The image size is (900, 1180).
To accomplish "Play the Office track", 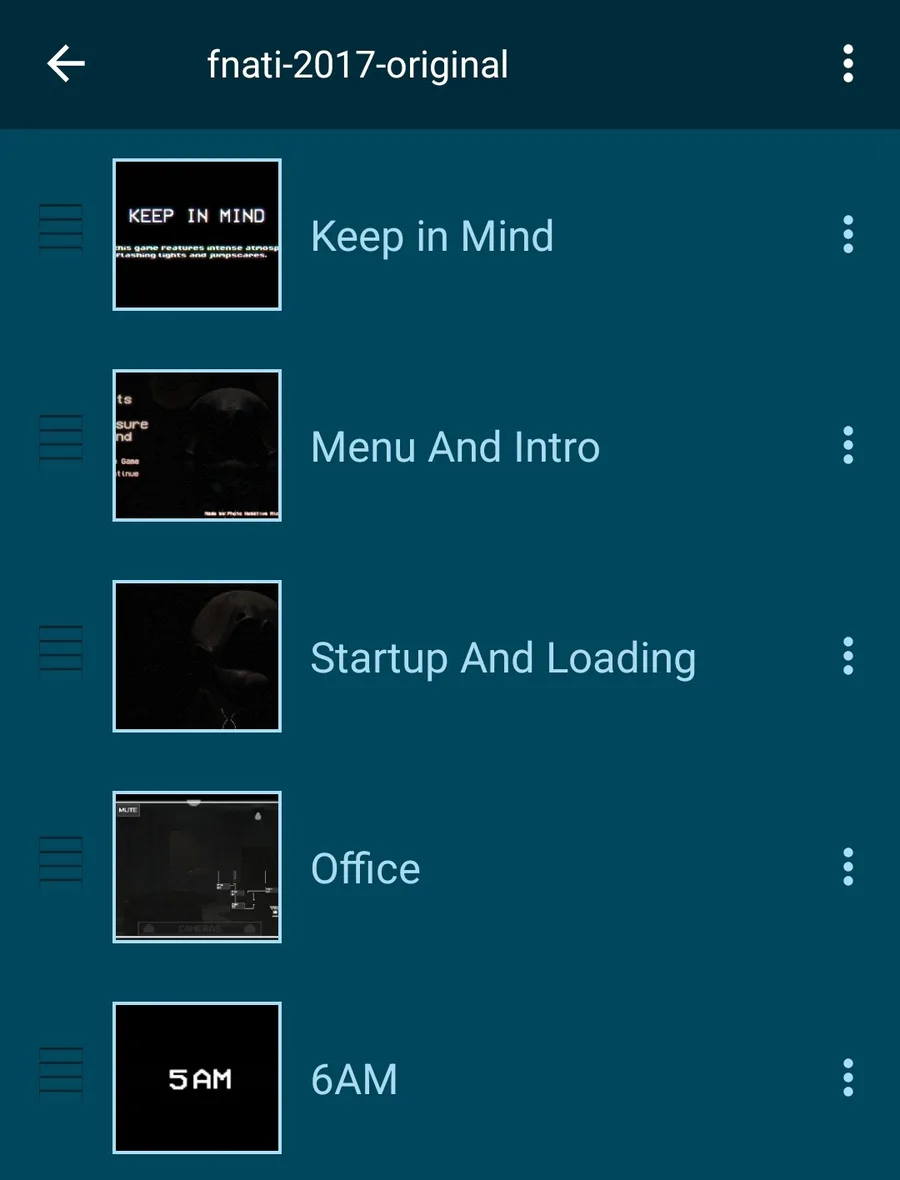I will [x=365, y=868].
